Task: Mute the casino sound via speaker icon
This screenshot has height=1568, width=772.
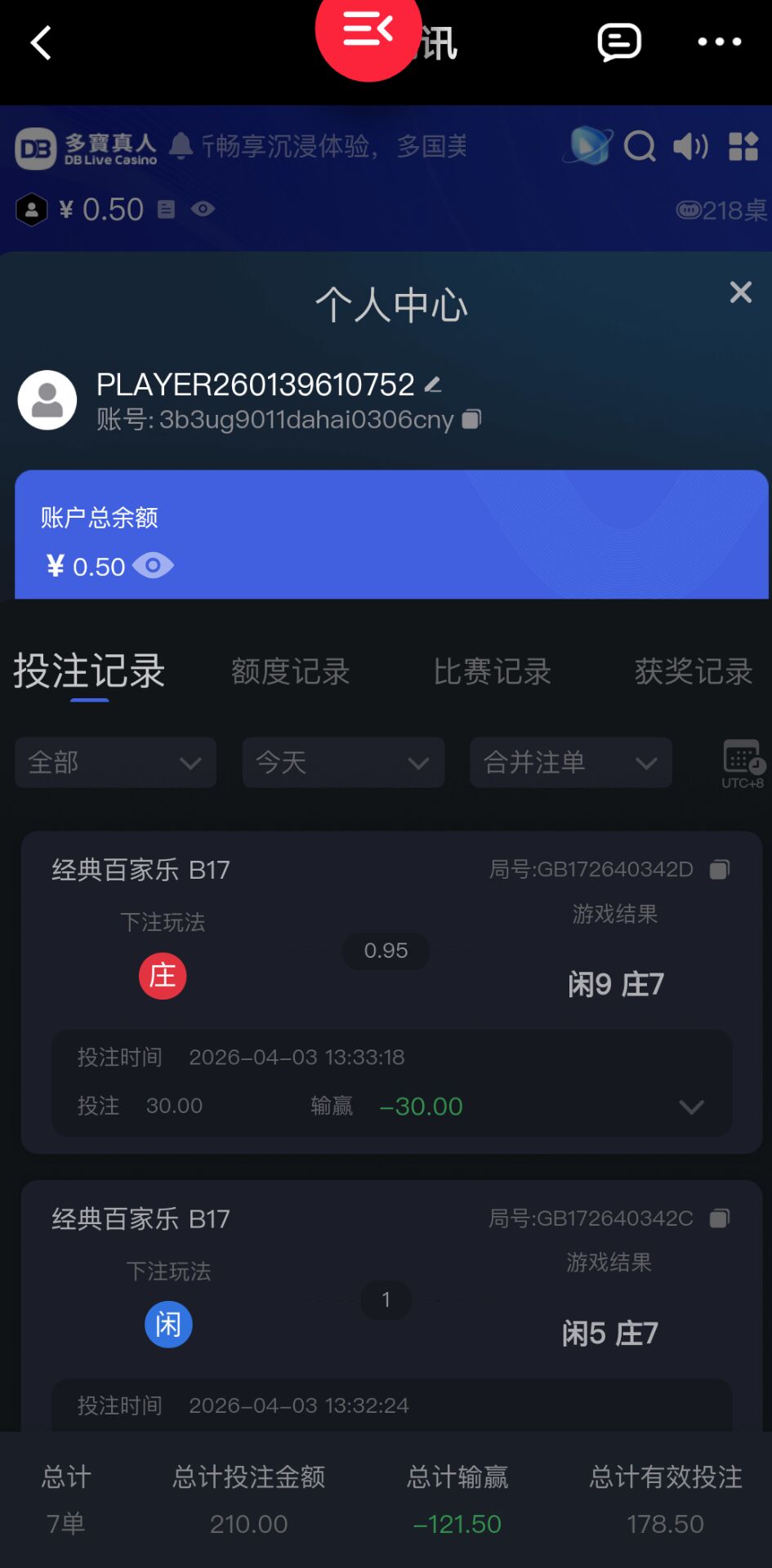Action: click(690, 147)
